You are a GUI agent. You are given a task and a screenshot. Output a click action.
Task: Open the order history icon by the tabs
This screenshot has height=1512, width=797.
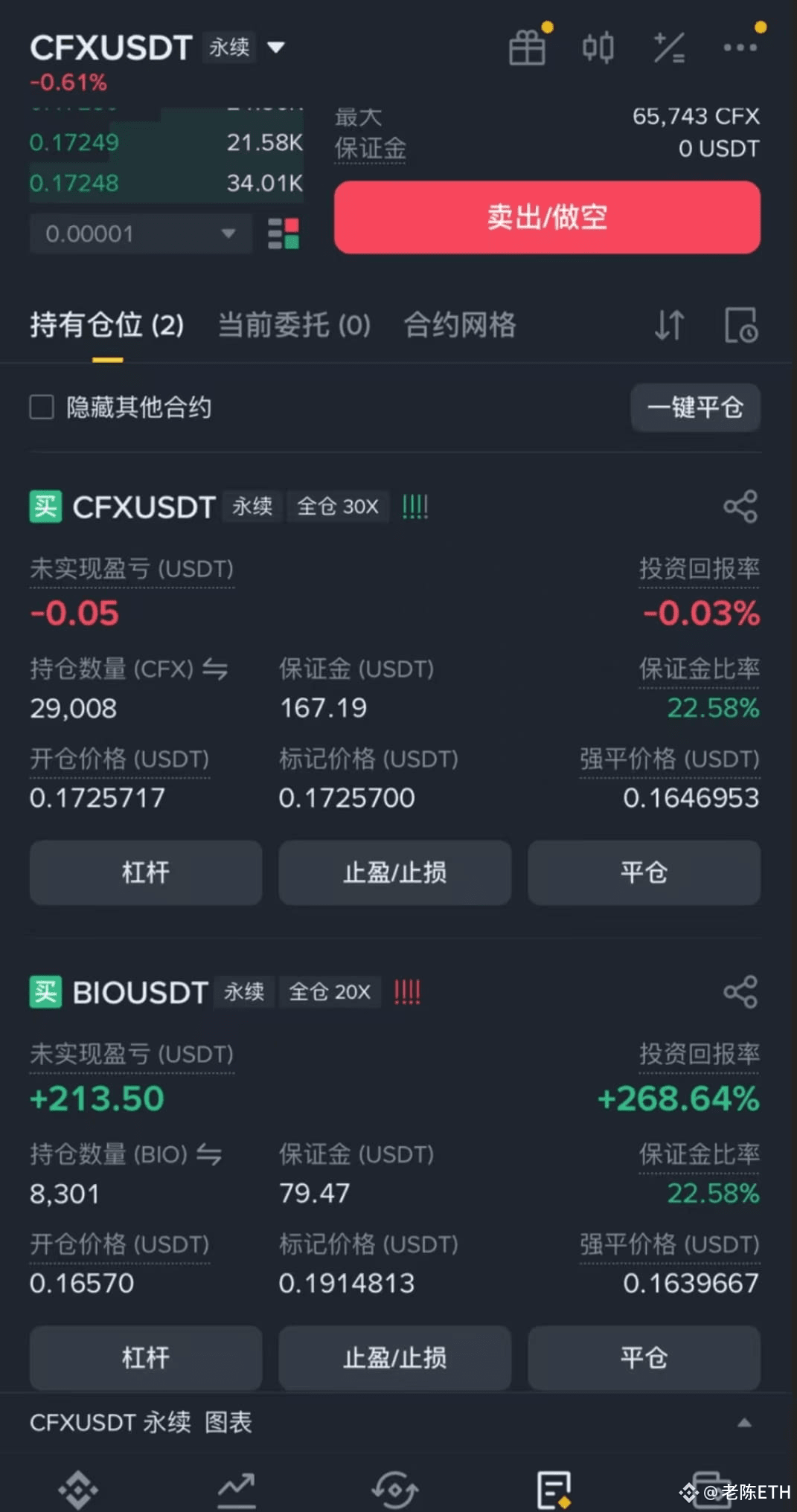coord(741,325)
